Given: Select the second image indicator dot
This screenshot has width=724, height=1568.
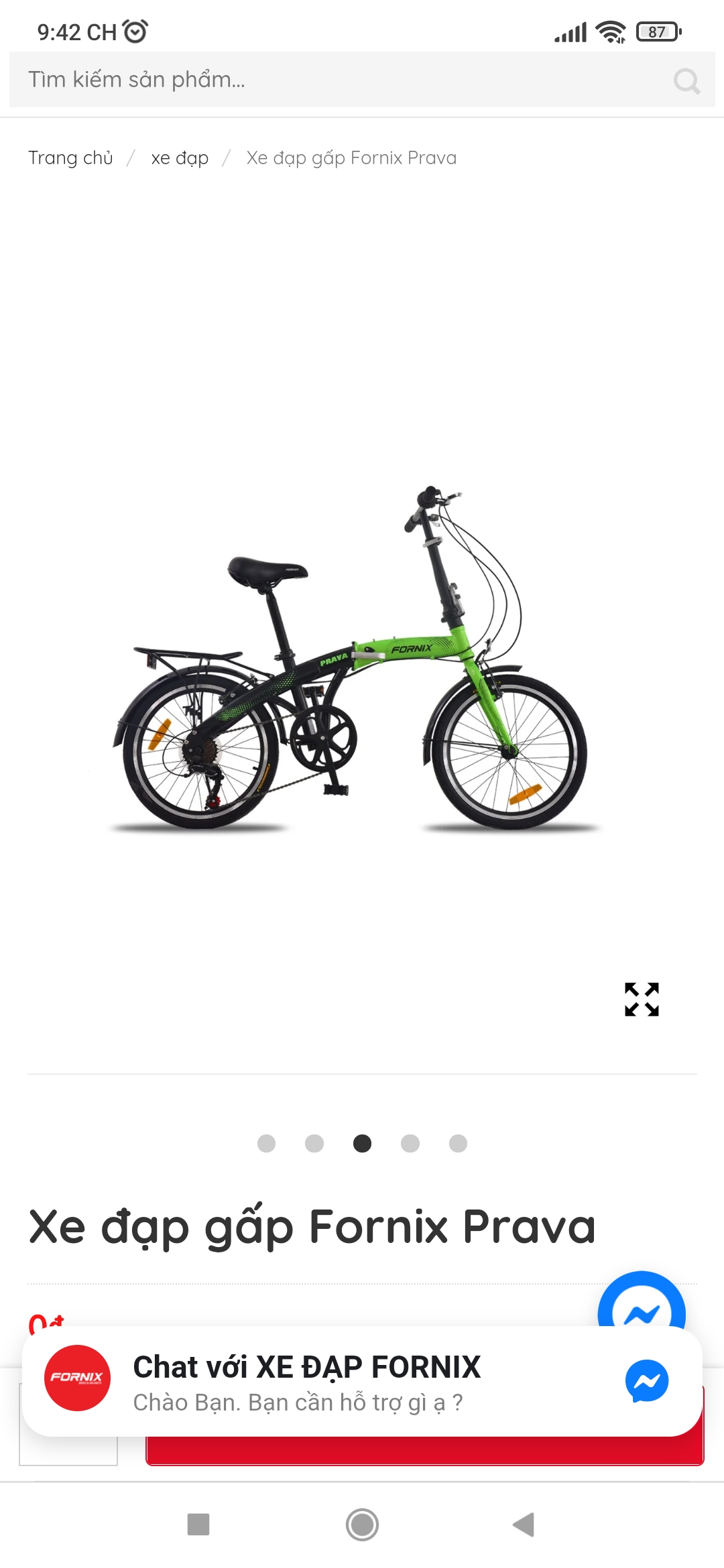Looking at the screenshot, I should click(x=314, y=1143).
